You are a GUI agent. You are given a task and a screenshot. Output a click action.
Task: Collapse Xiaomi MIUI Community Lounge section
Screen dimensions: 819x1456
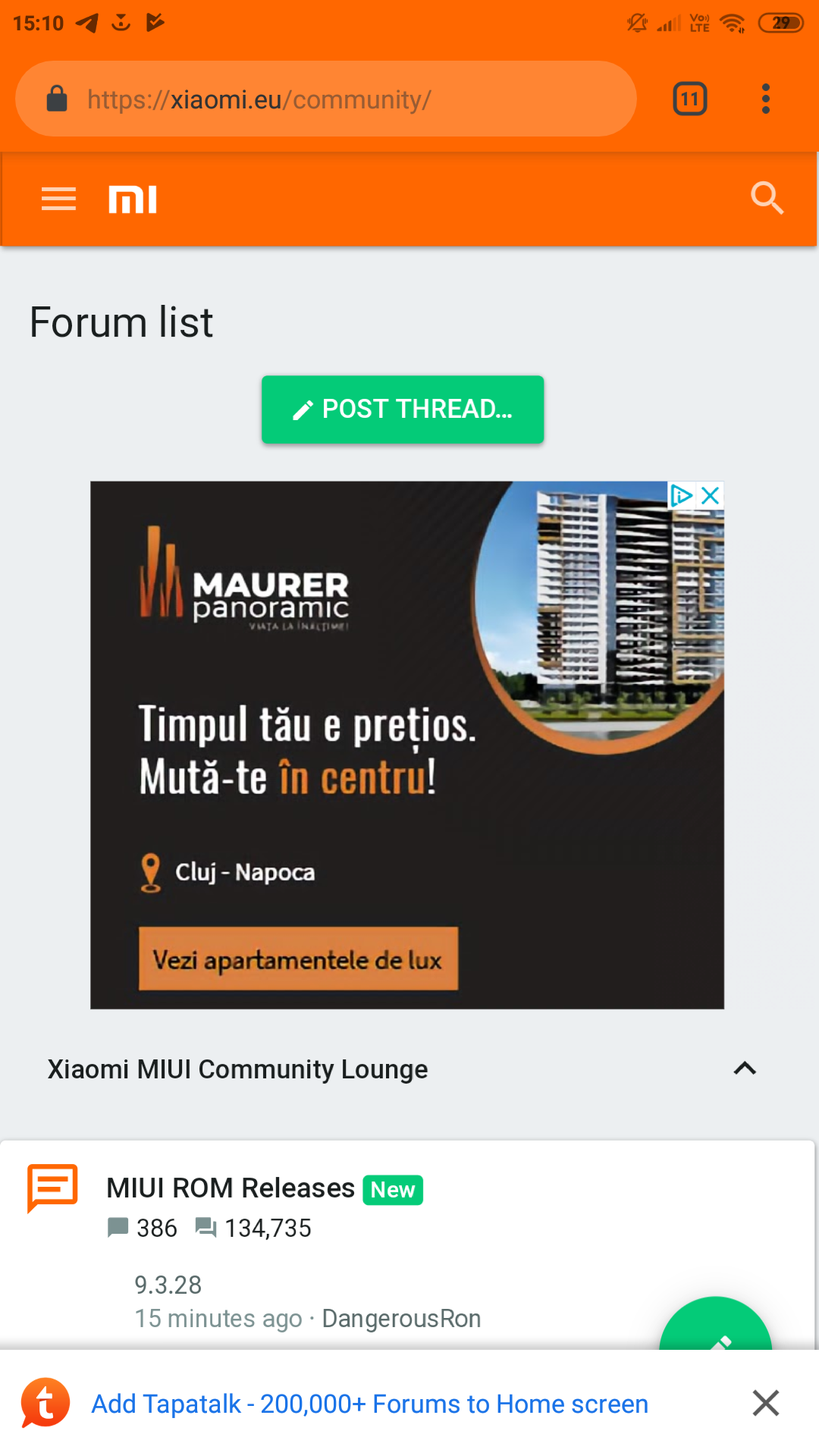point(745,1068)
